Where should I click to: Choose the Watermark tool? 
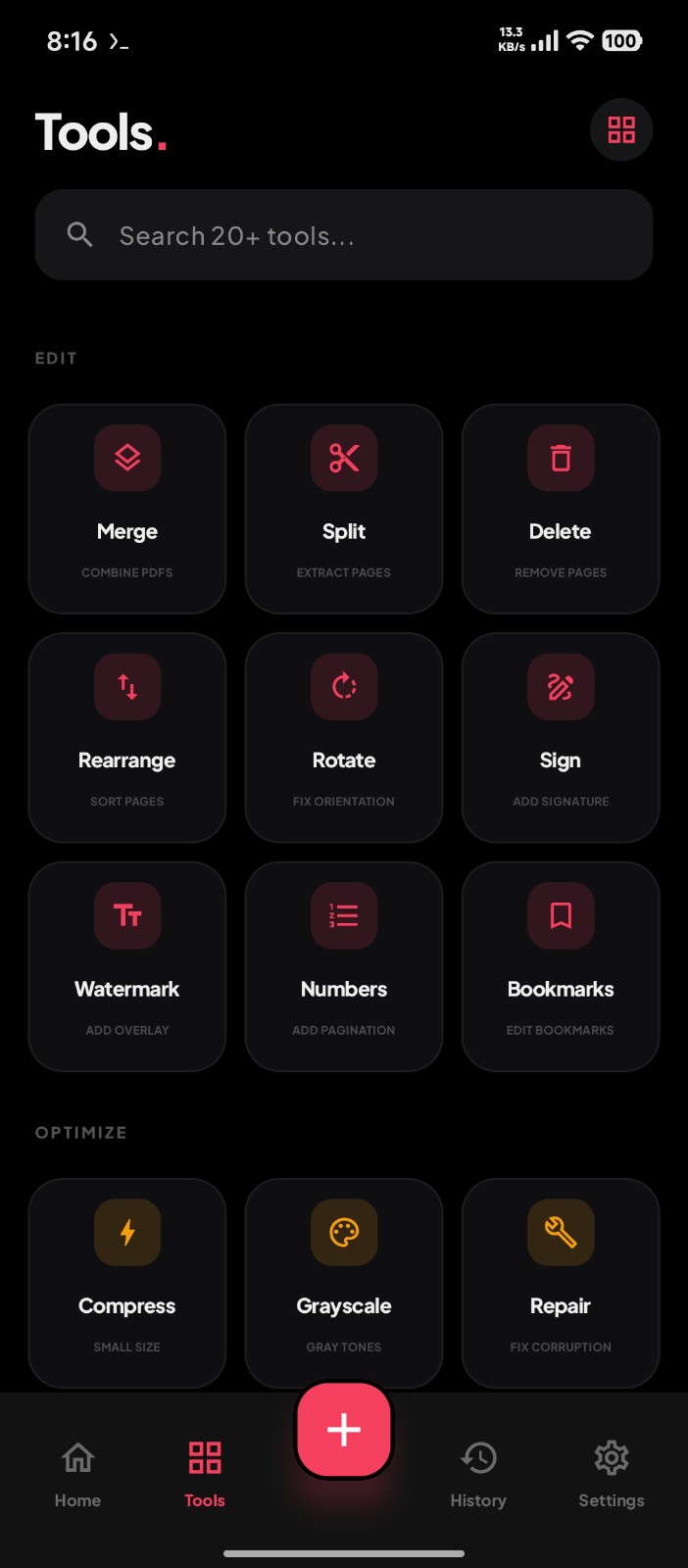(x=127, y=966)
